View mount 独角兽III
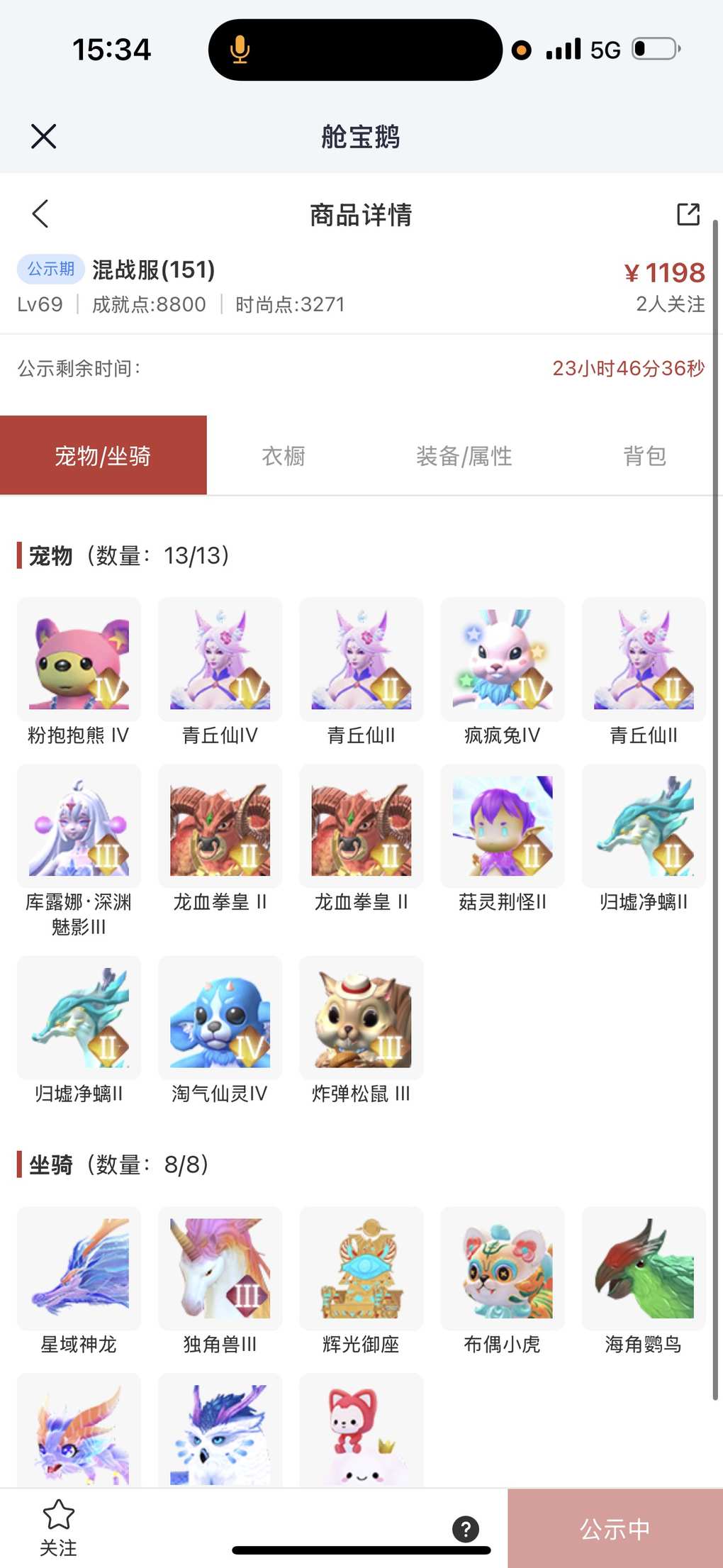Screen dimensions: 723x1568 pos(220,1269)
